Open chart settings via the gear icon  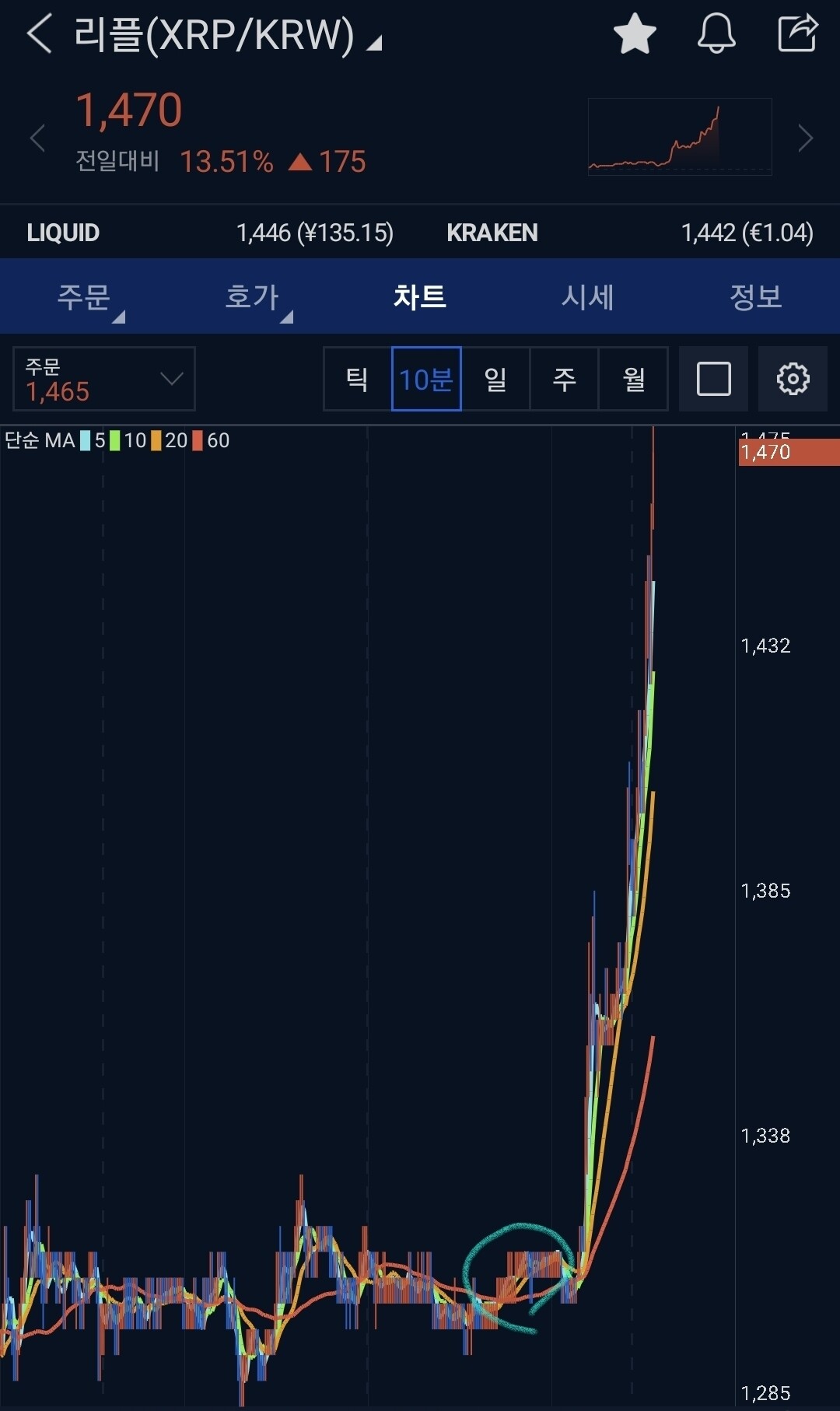(x=793, y=379)
